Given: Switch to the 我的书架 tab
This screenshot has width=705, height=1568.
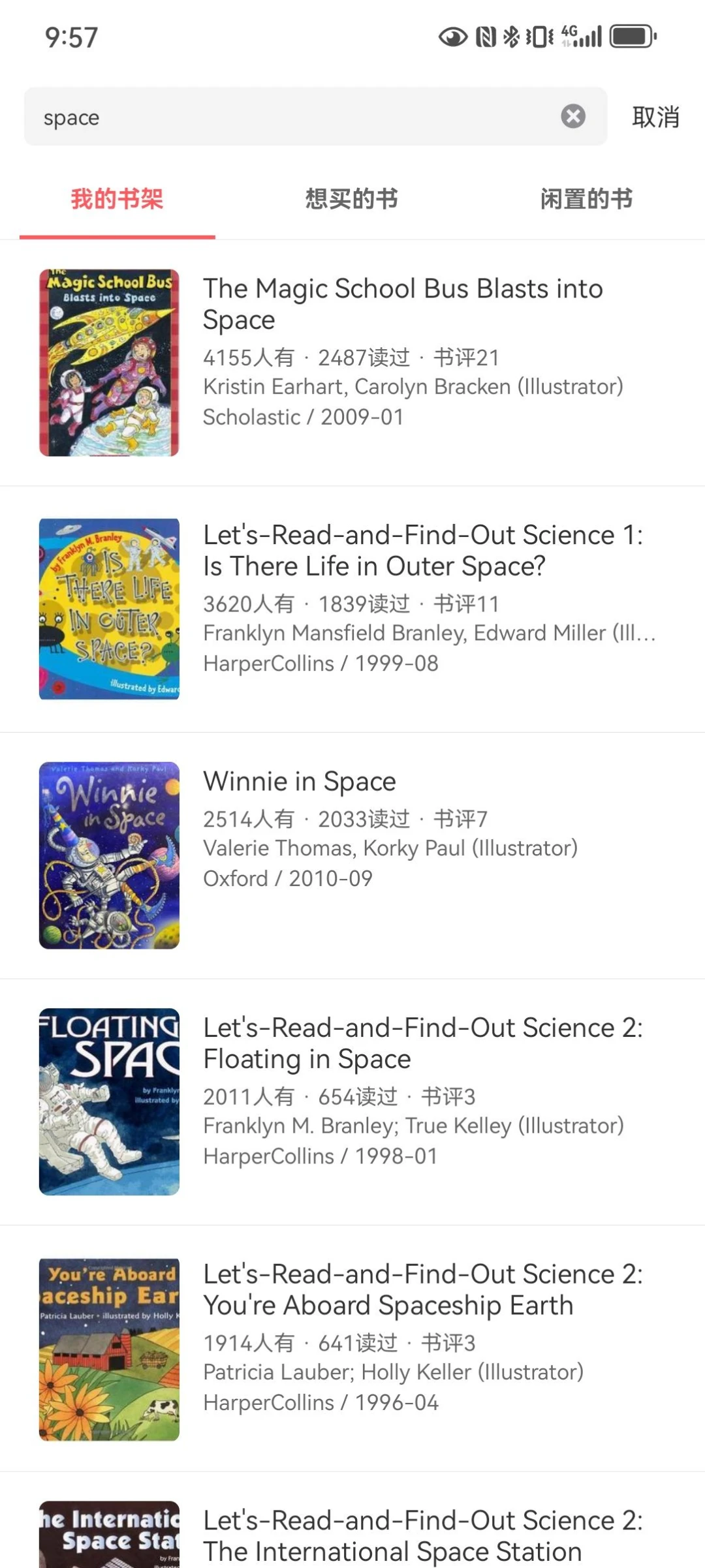Looking at the screenshot, I should [117, 198].
